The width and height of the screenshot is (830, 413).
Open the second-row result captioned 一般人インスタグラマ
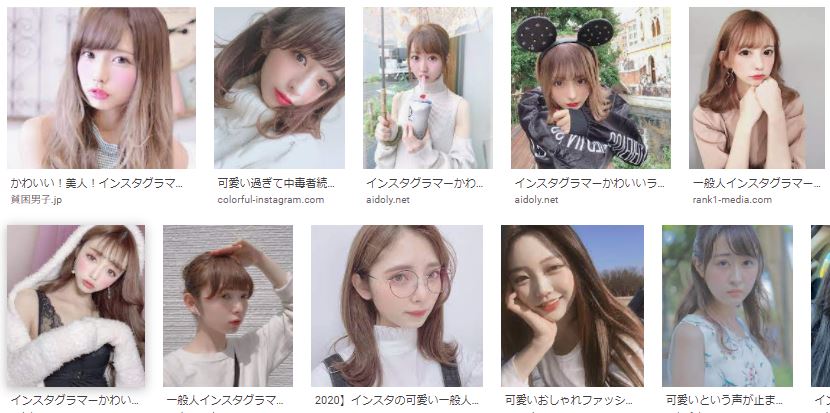pos(228,305)
